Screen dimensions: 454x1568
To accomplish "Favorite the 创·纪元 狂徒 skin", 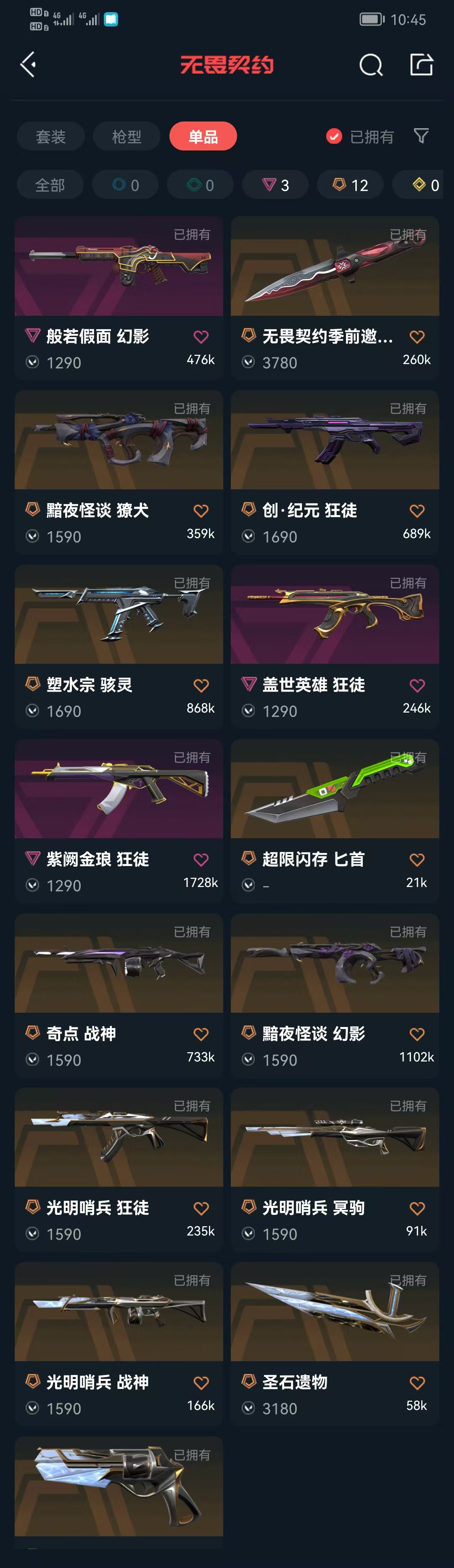I will coord(417,511).
